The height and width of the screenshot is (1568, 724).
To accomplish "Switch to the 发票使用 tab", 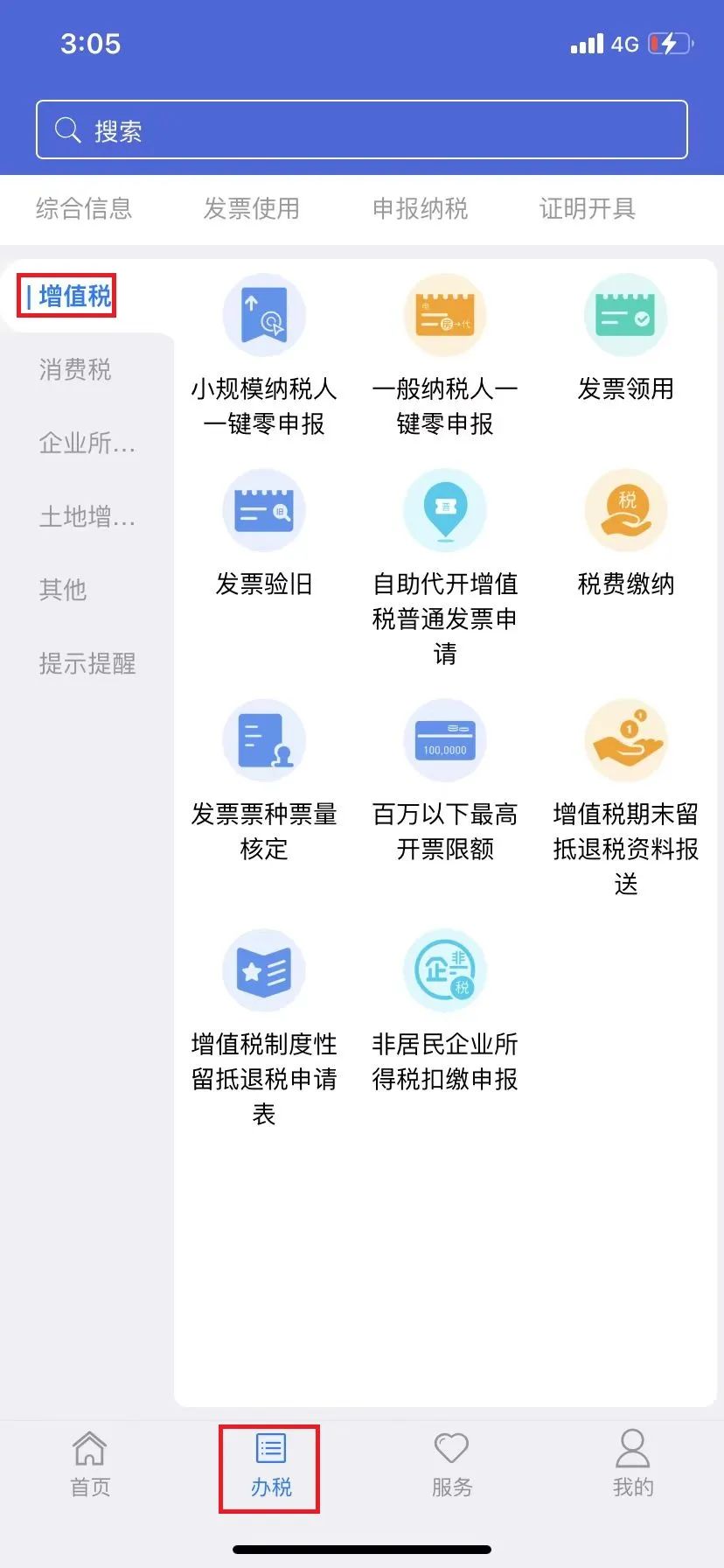I will pos(252,208).
